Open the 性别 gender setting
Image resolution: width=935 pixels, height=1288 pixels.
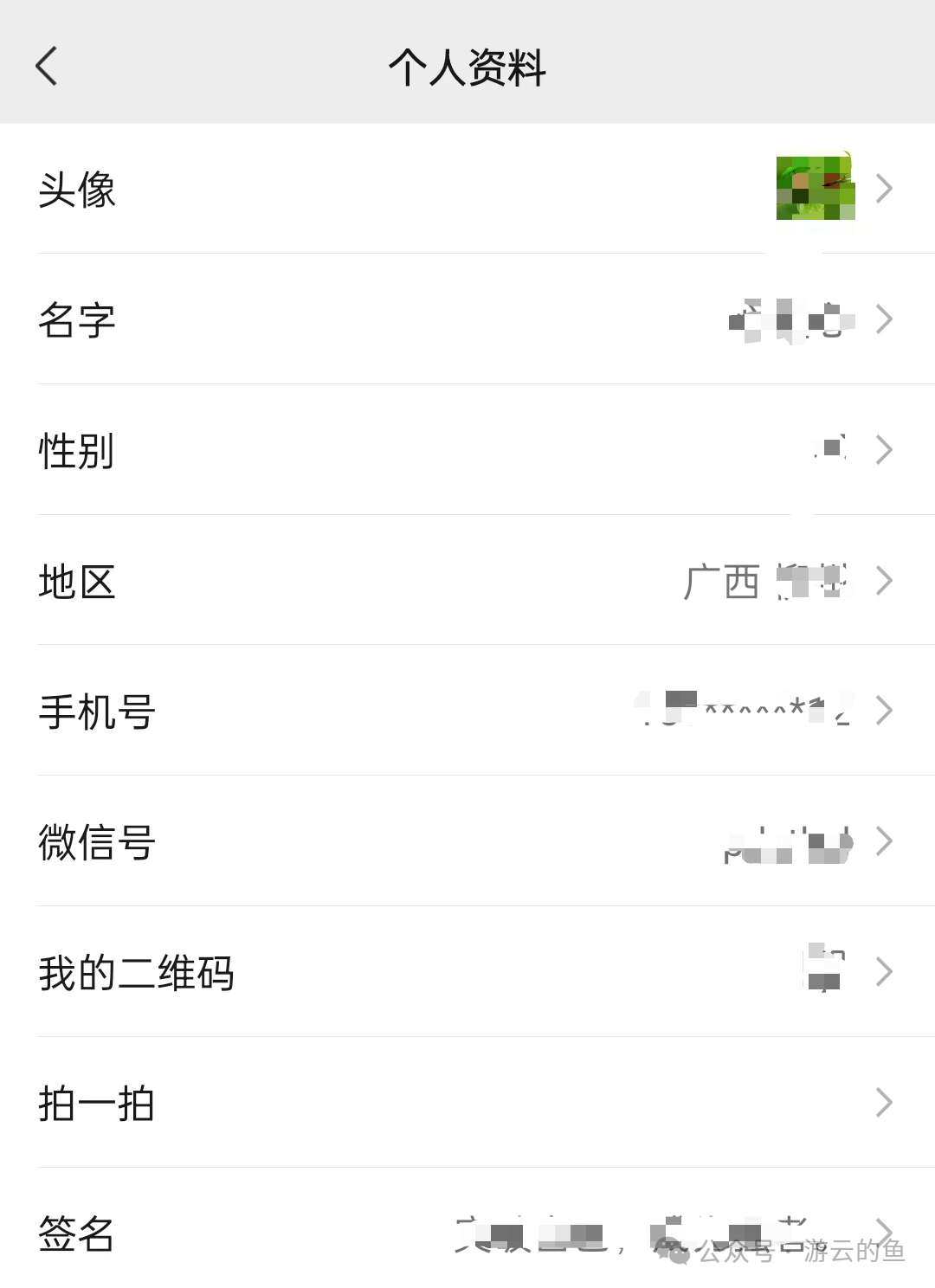[467, 450]
